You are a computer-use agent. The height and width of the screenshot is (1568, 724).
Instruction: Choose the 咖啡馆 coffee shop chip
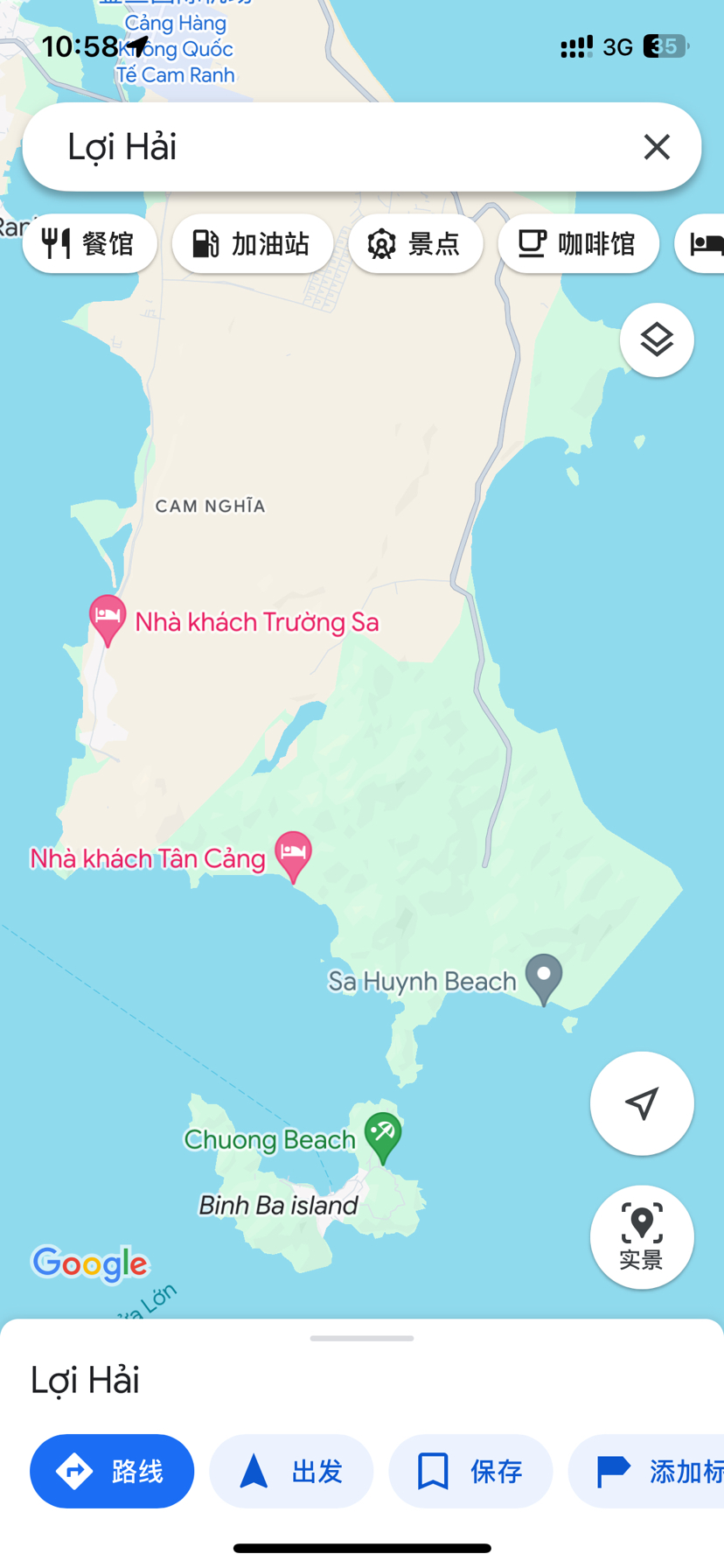coord(578,243)
